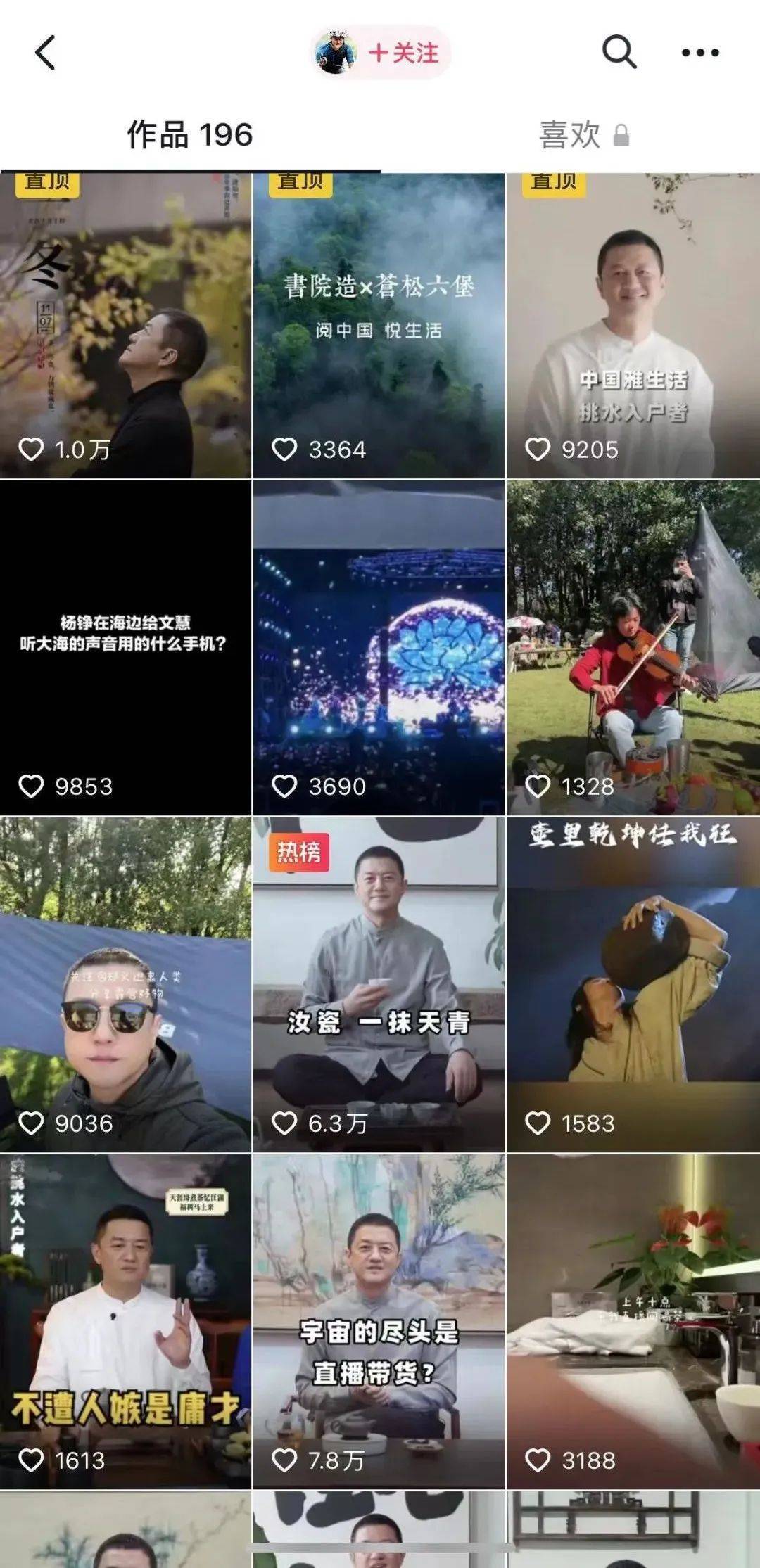This screenshot has width=760, height=1568.
Task: Switch to the 作品 196 tab
Action: click(189, 135)
